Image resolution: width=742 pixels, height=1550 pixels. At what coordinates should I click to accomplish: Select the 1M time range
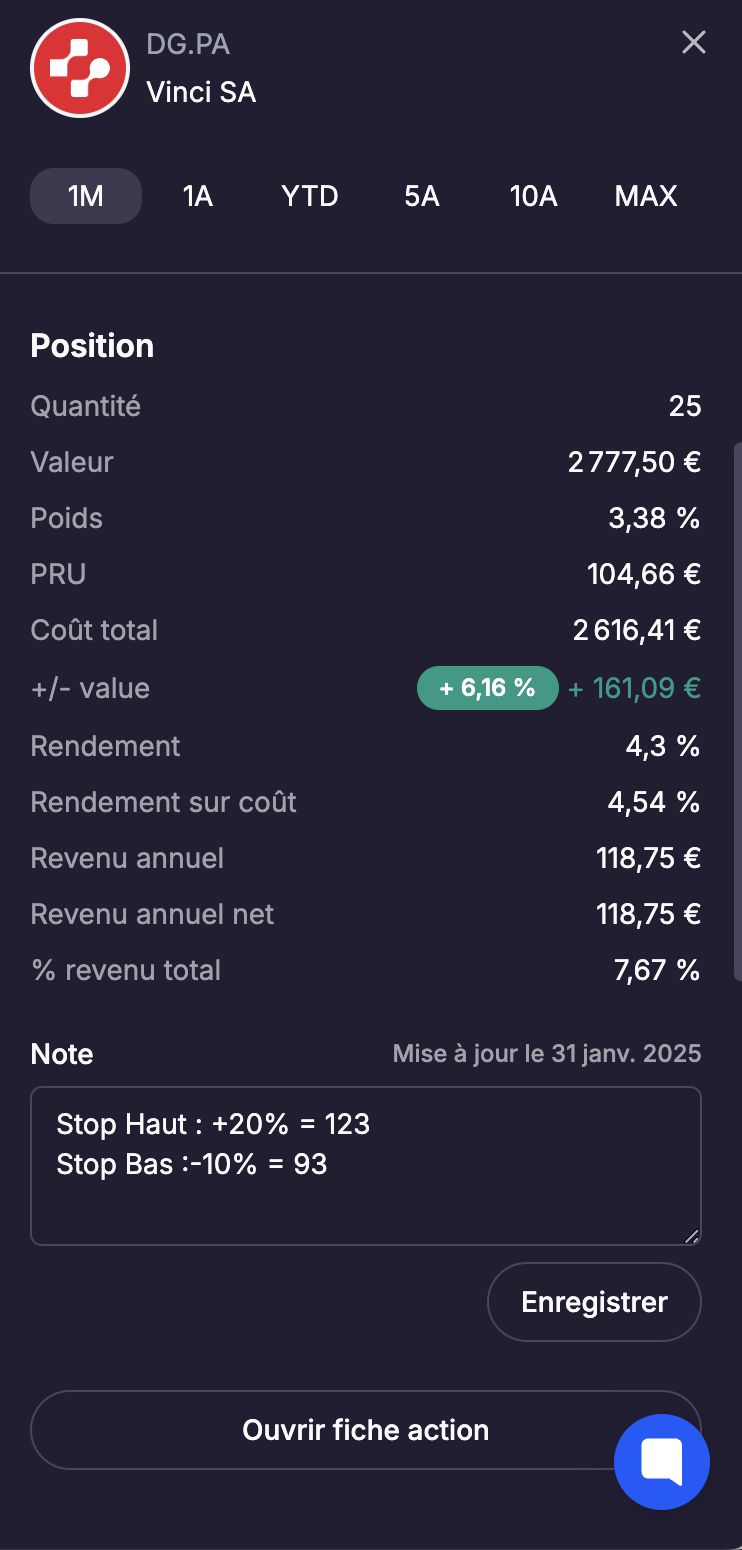pos(86,196)
